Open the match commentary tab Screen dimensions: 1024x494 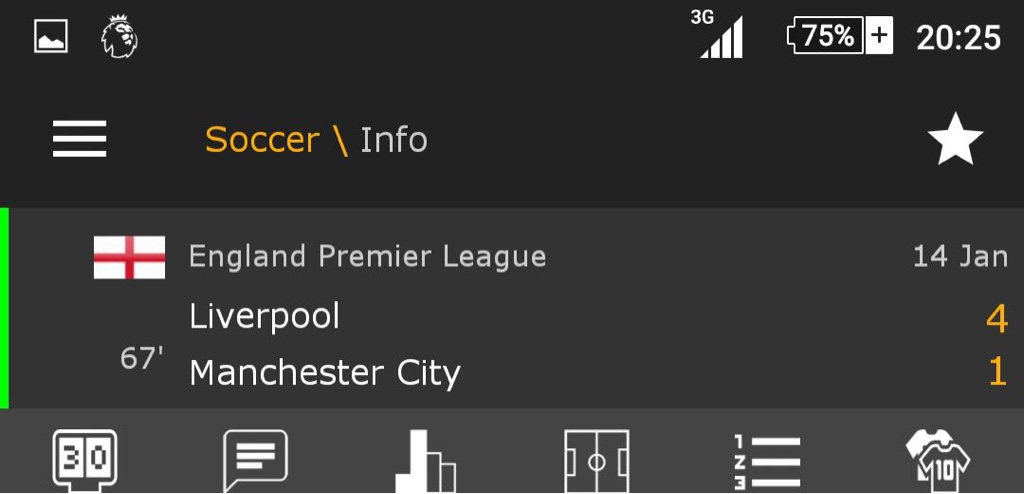pos(255,461)
